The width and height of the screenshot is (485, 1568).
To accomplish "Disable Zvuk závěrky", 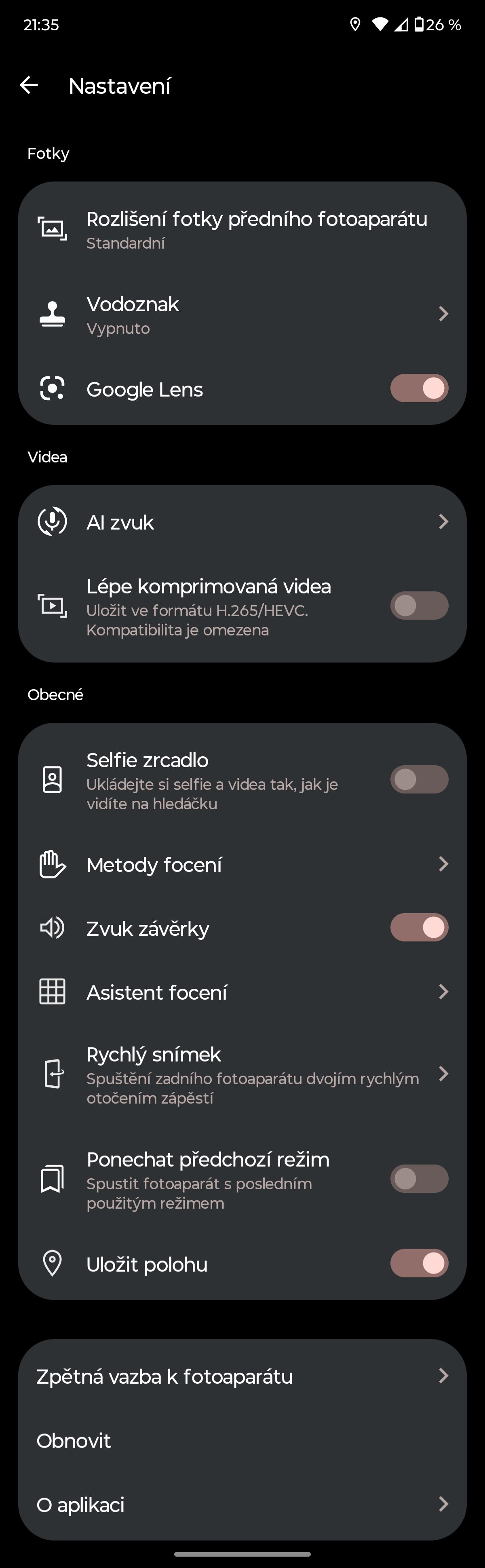I will point(419,928).
